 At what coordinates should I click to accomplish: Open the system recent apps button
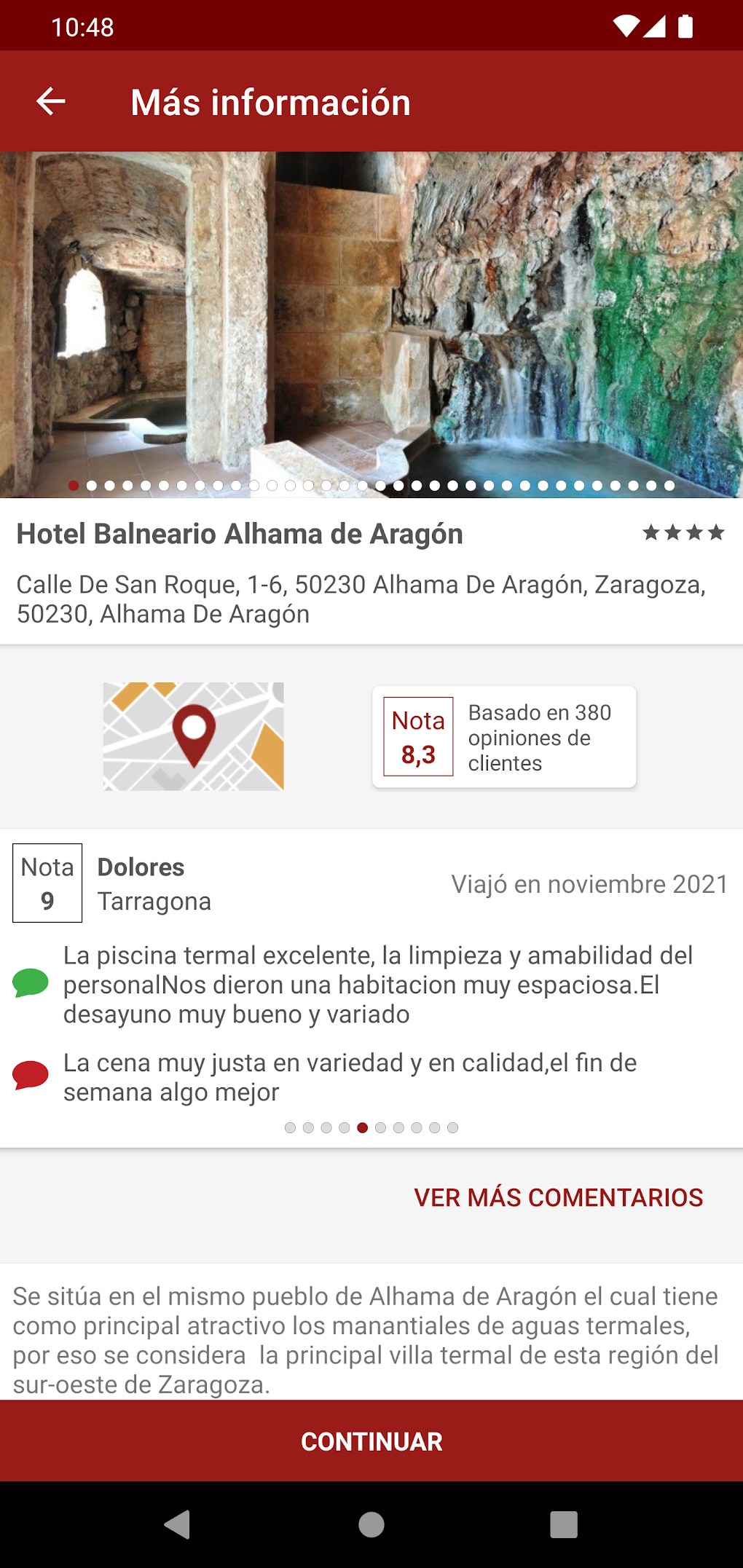[x=563, y=1524]
